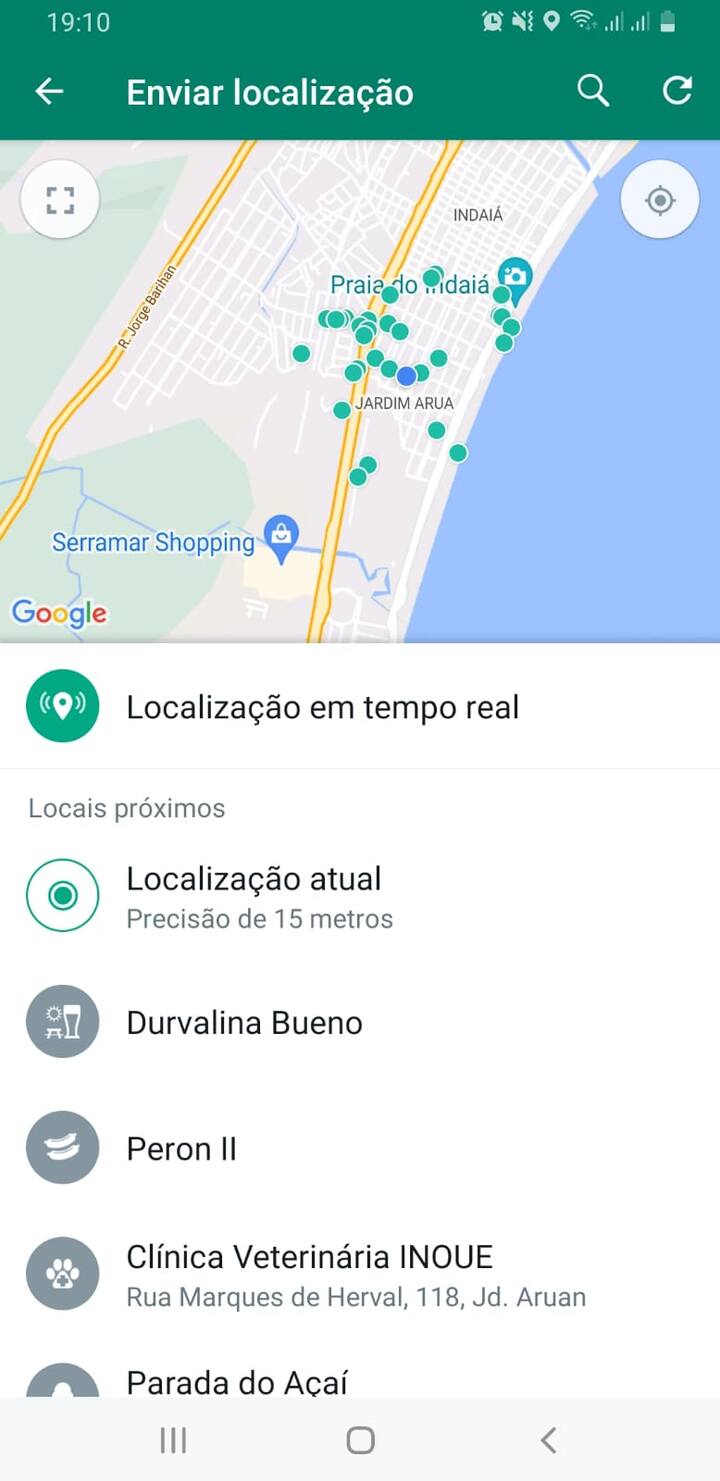The width and height of the screenshot is (720, 1481).
Task: Open the search magnifier icon
Action: pos(593,91)
